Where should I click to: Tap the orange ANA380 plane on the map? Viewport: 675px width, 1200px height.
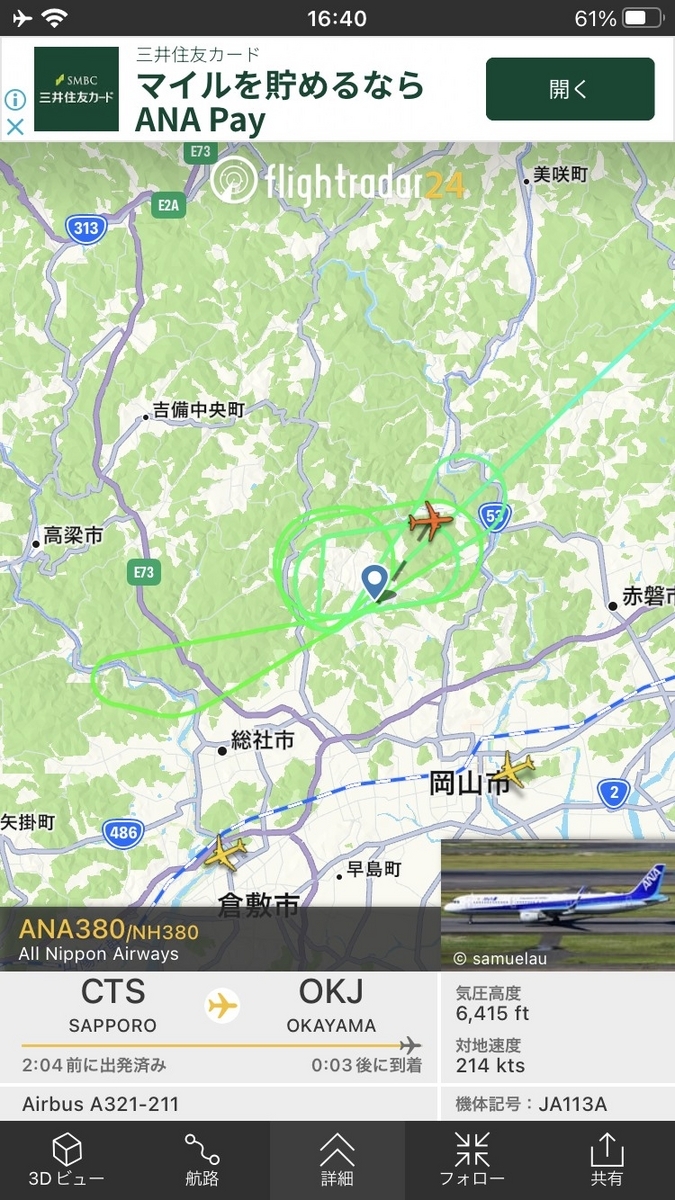(x=431, y=521)
